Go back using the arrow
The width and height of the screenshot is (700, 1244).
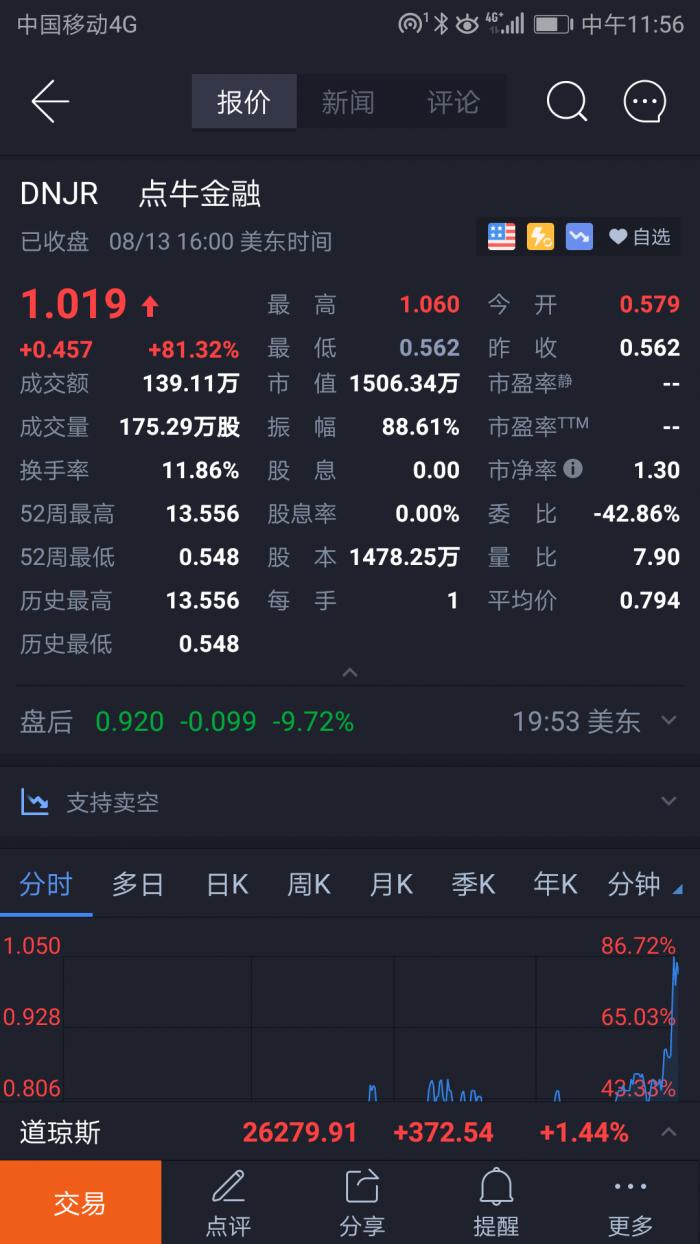[50, 102]
